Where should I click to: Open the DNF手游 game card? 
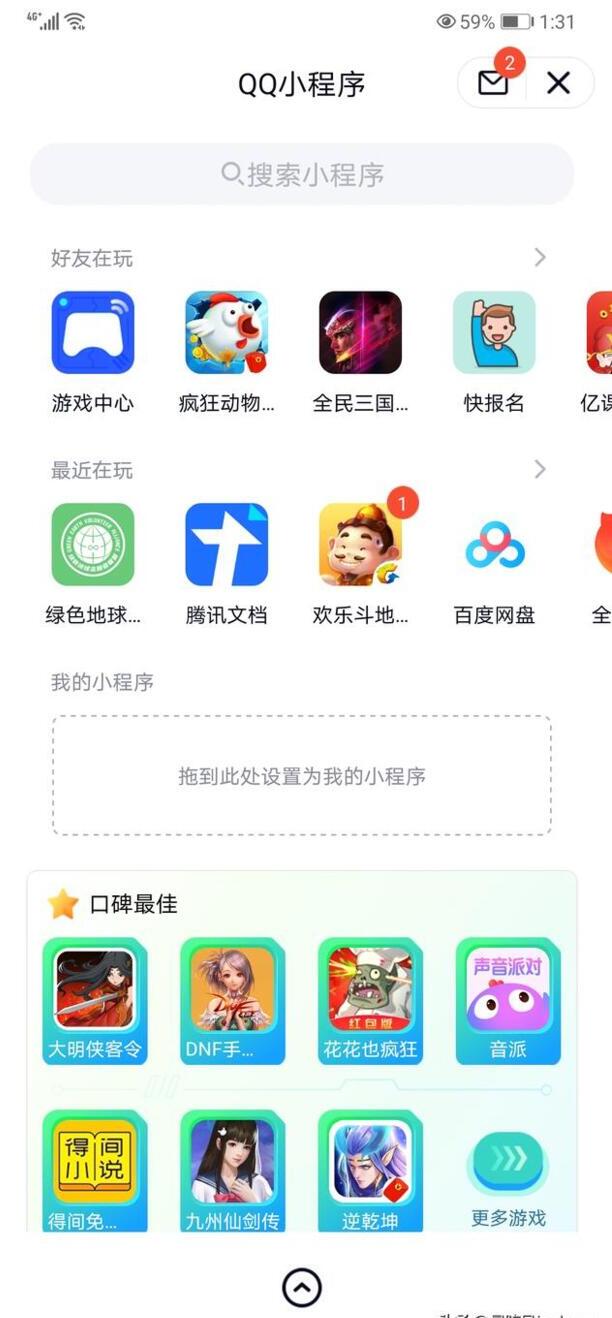233,1000
